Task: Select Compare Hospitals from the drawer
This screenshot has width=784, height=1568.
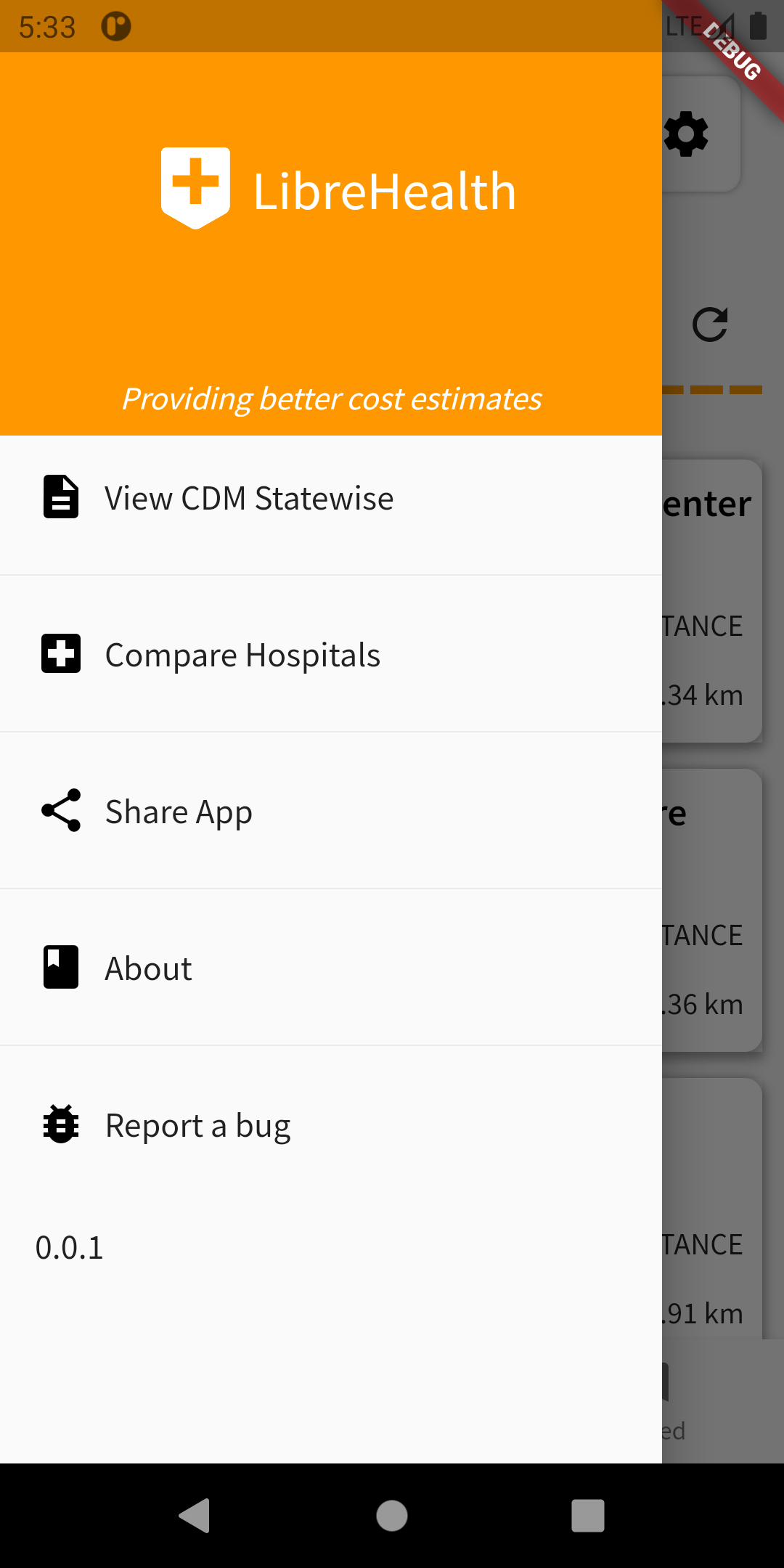Action: click(x=331, y=654)
